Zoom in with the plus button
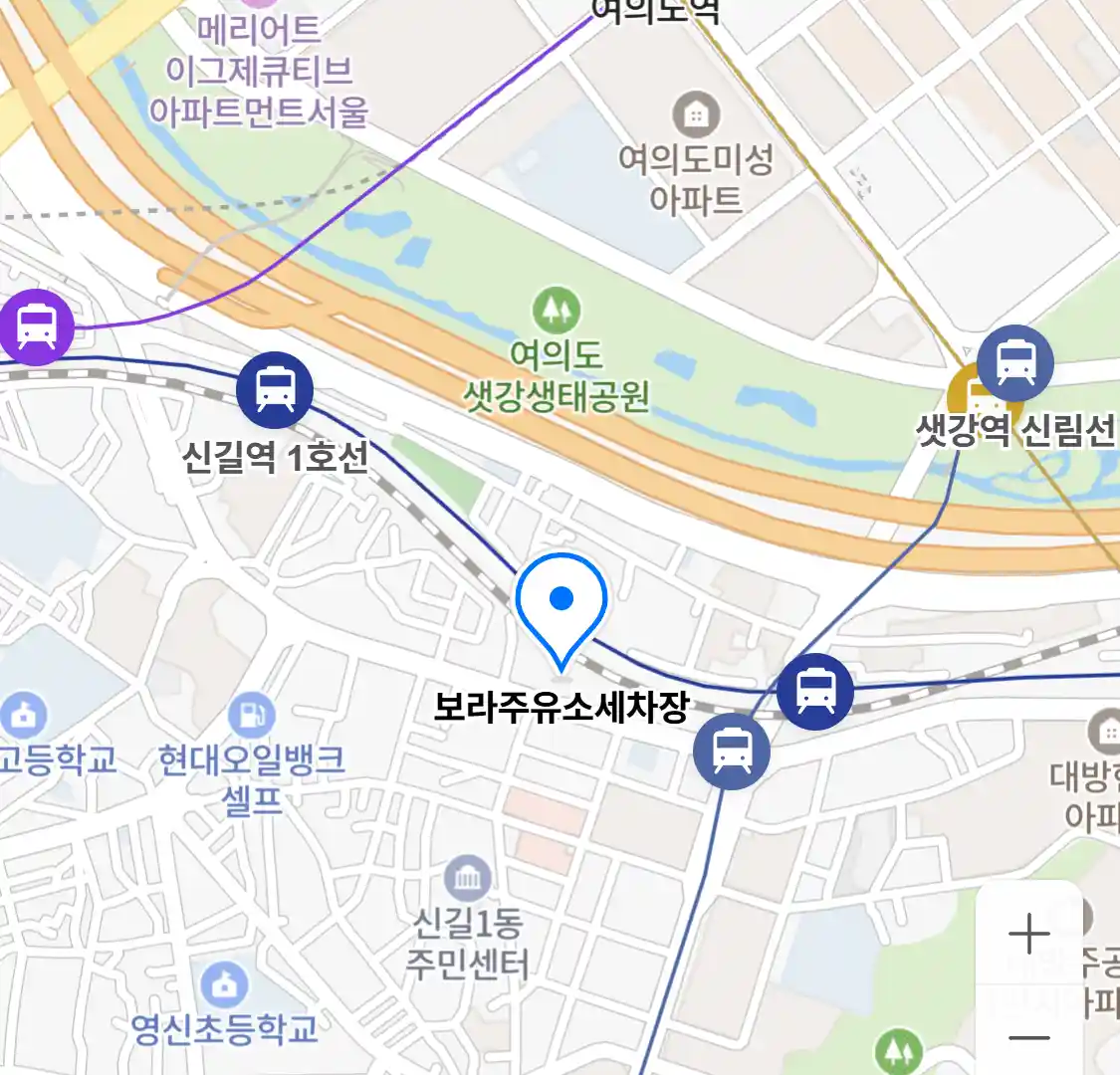Image resolution: width=1120 pixels, height=1075 pixels. (1028, 935)
